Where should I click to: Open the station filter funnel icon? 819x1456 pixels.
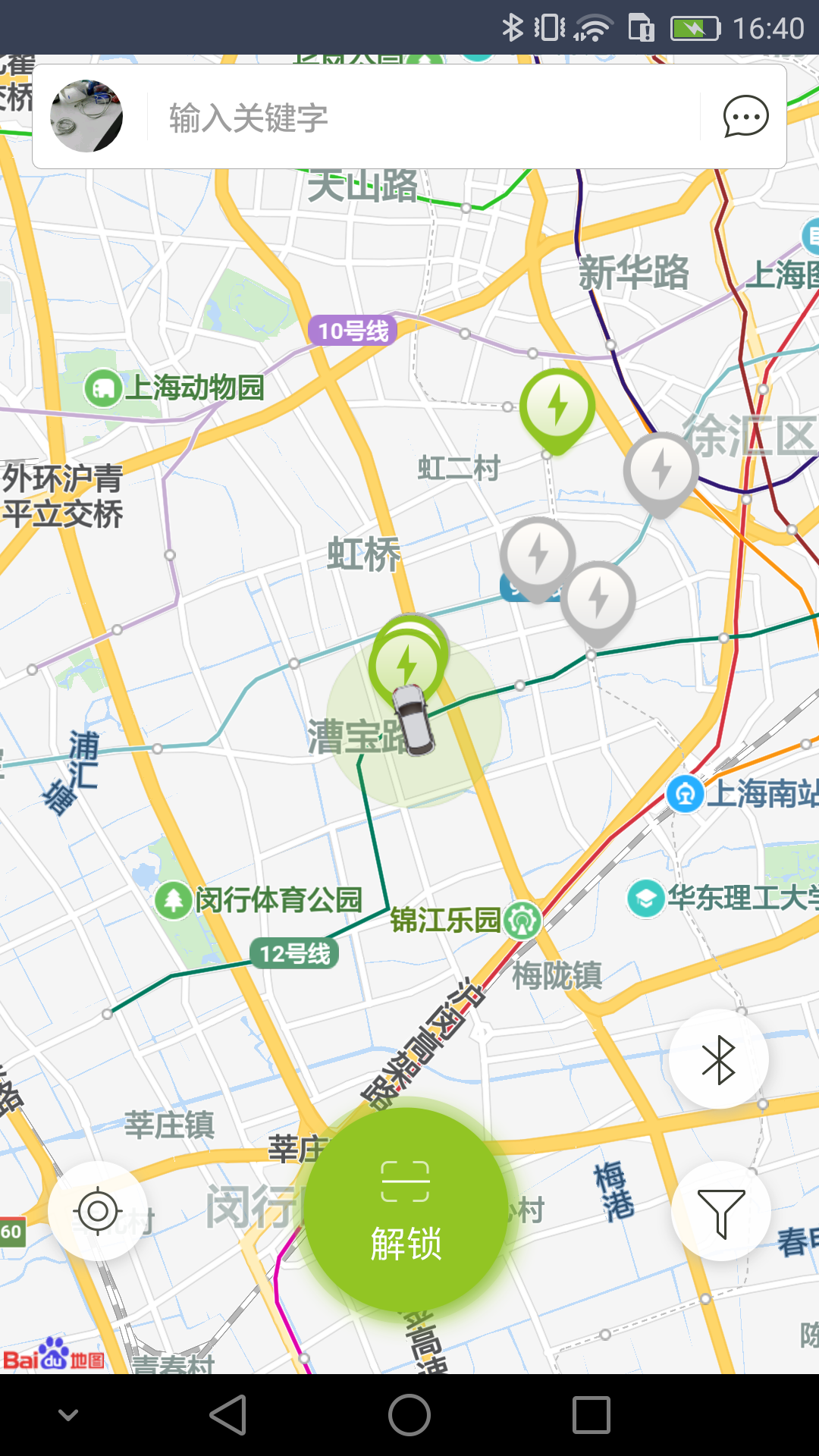[x=719, y=1211]
